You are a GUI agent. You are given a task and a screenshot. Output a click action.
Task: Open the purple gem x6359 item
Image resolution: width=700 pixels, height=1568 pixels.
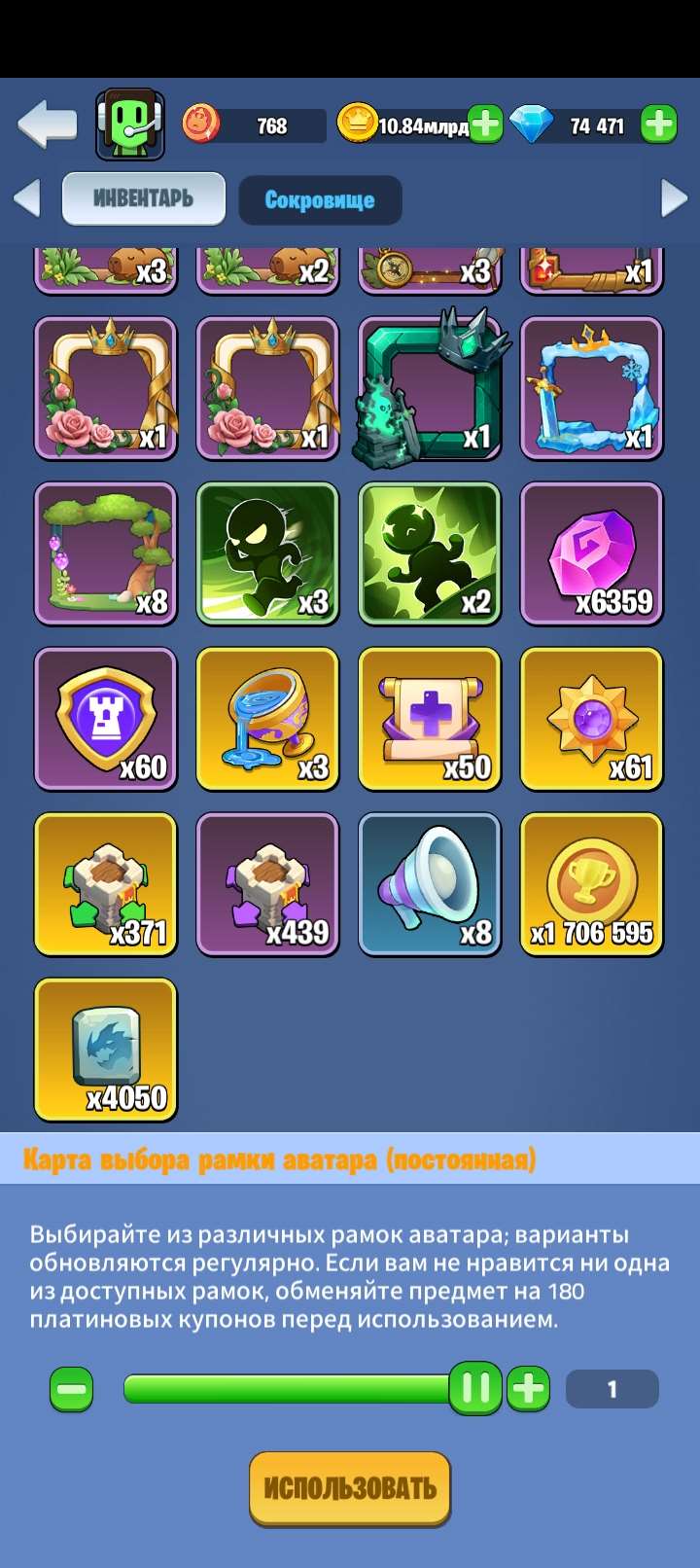[592, 554]
